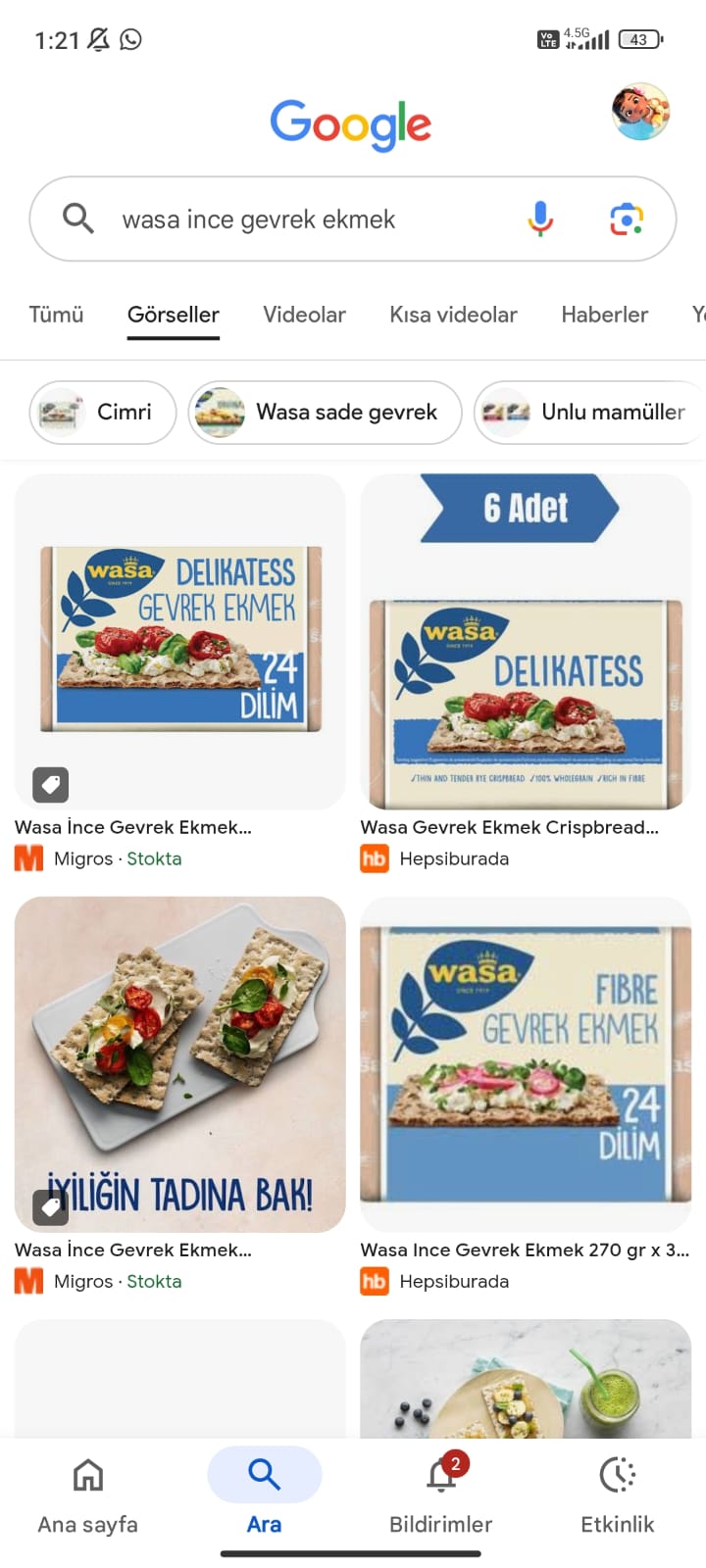This screenshot has width=706, height=1568.
Task: Open the Hepsiburada 6 Adet Delikatess result
Action: [526, 642]
